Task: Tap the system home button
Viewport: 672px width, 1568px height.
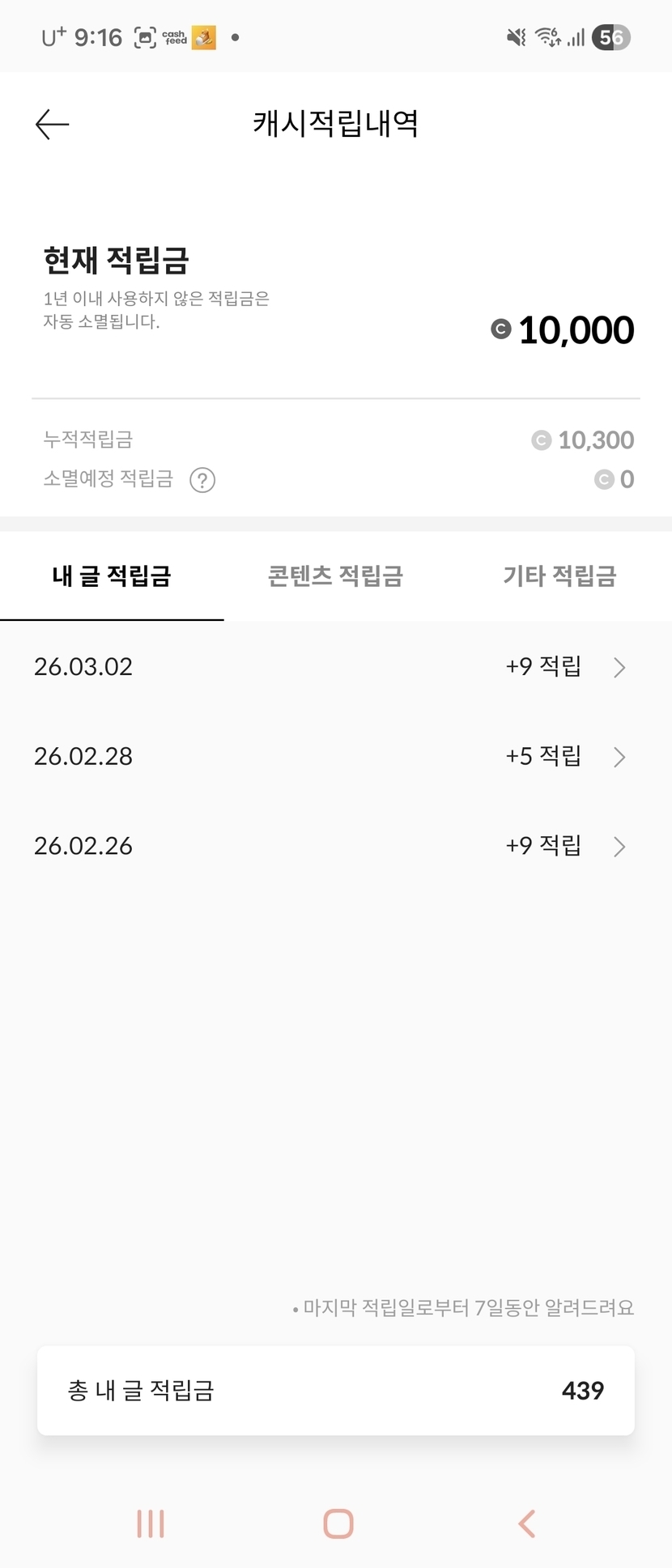Action: click(338, 1523)
